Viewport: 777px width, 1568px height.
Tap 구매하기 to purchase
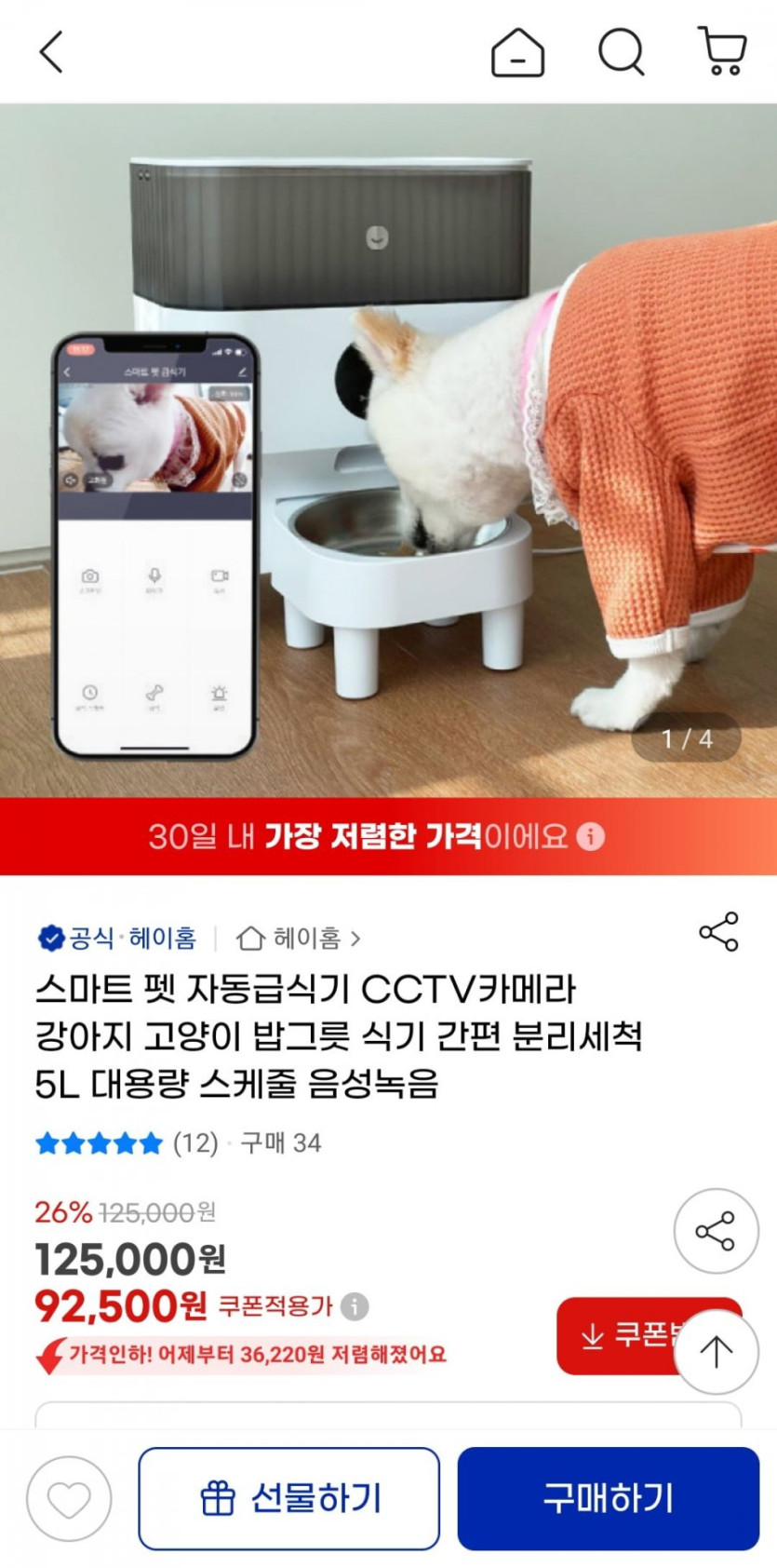(609, 1498)
